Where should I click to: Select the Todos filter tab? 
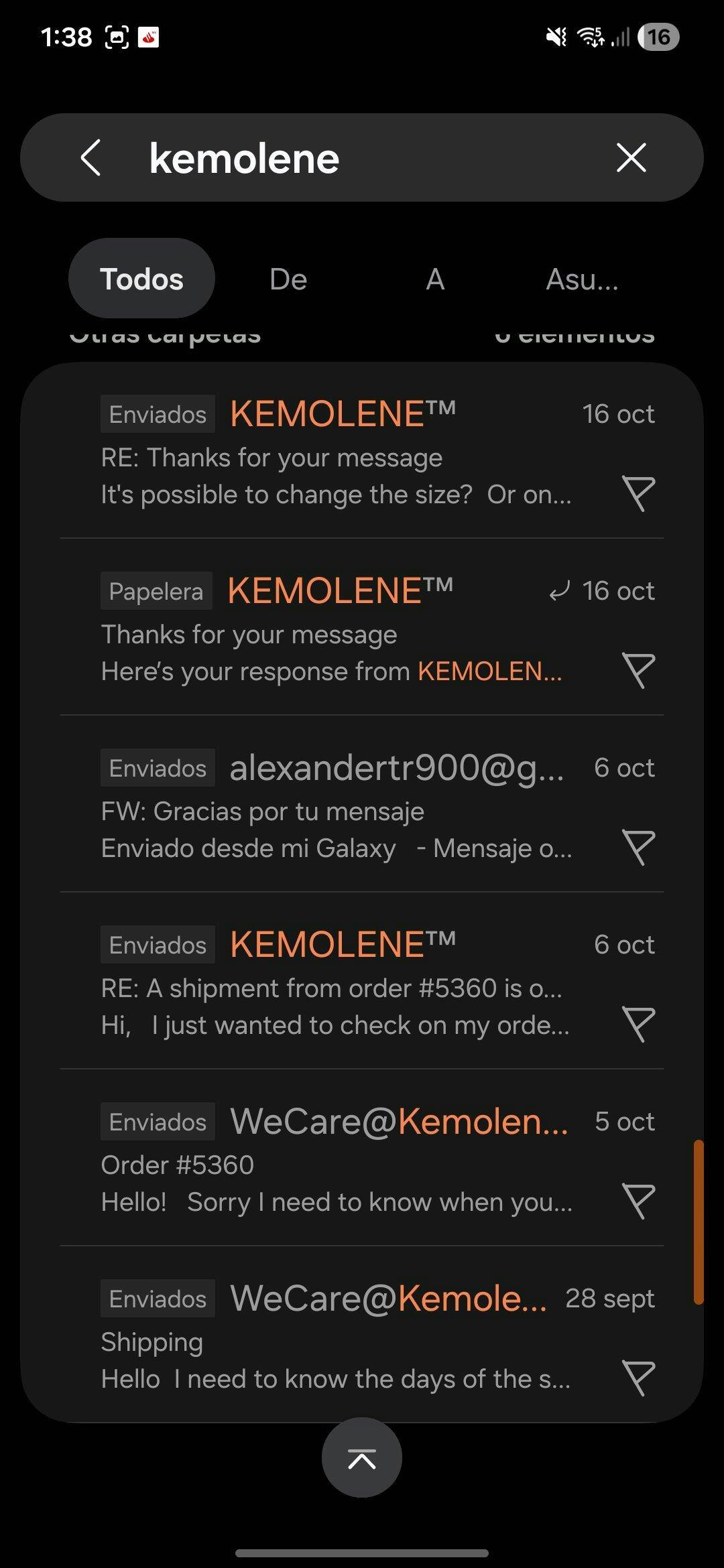[x=141, y=279]
